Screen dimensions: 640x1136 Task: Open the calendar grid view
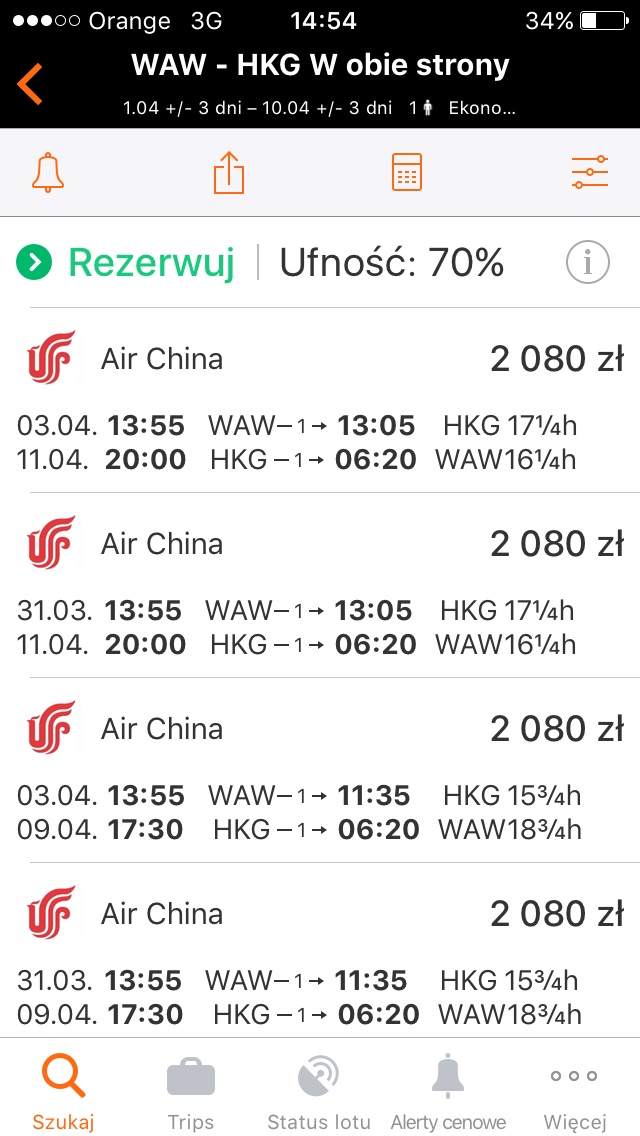(407, 172)
